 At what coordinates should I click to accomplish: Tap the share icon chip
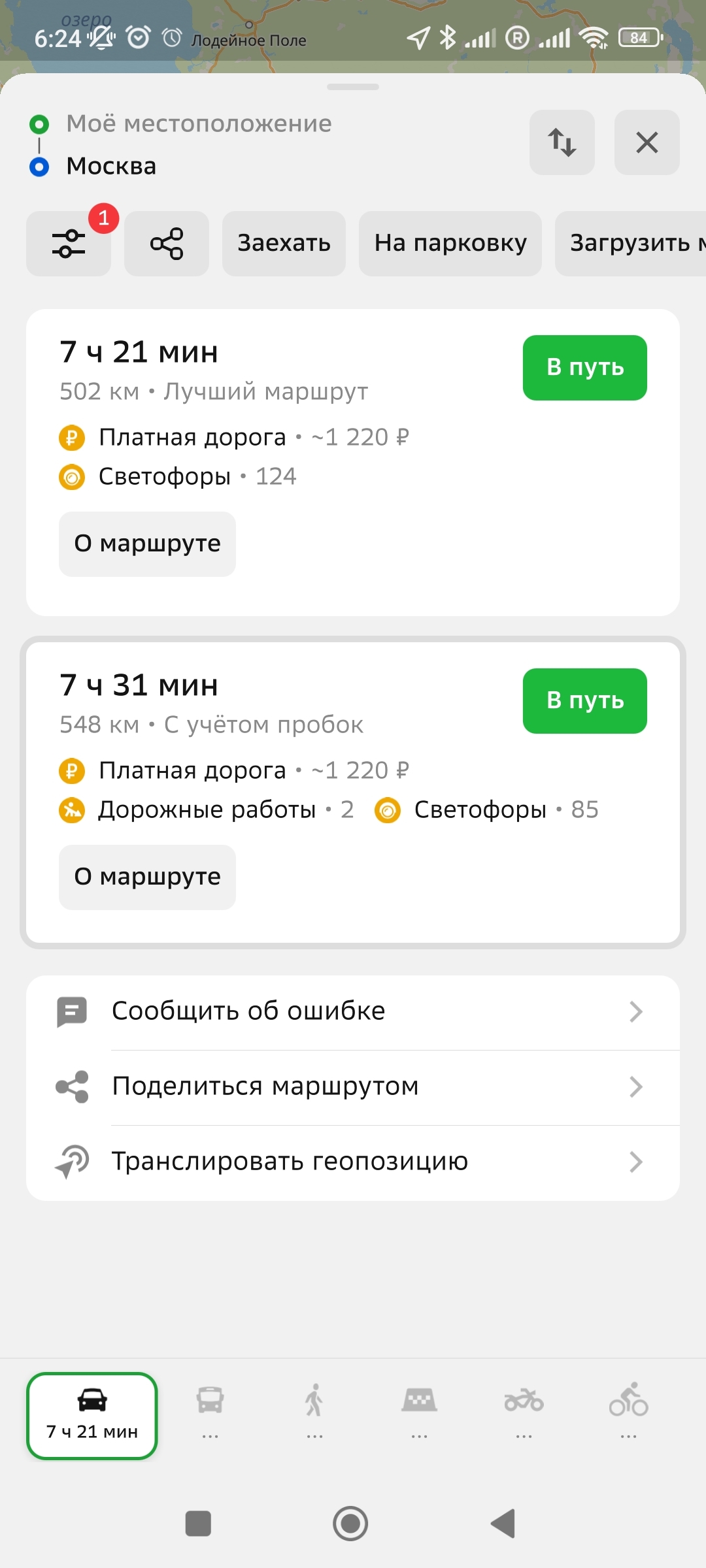click(x=167, y=244)
